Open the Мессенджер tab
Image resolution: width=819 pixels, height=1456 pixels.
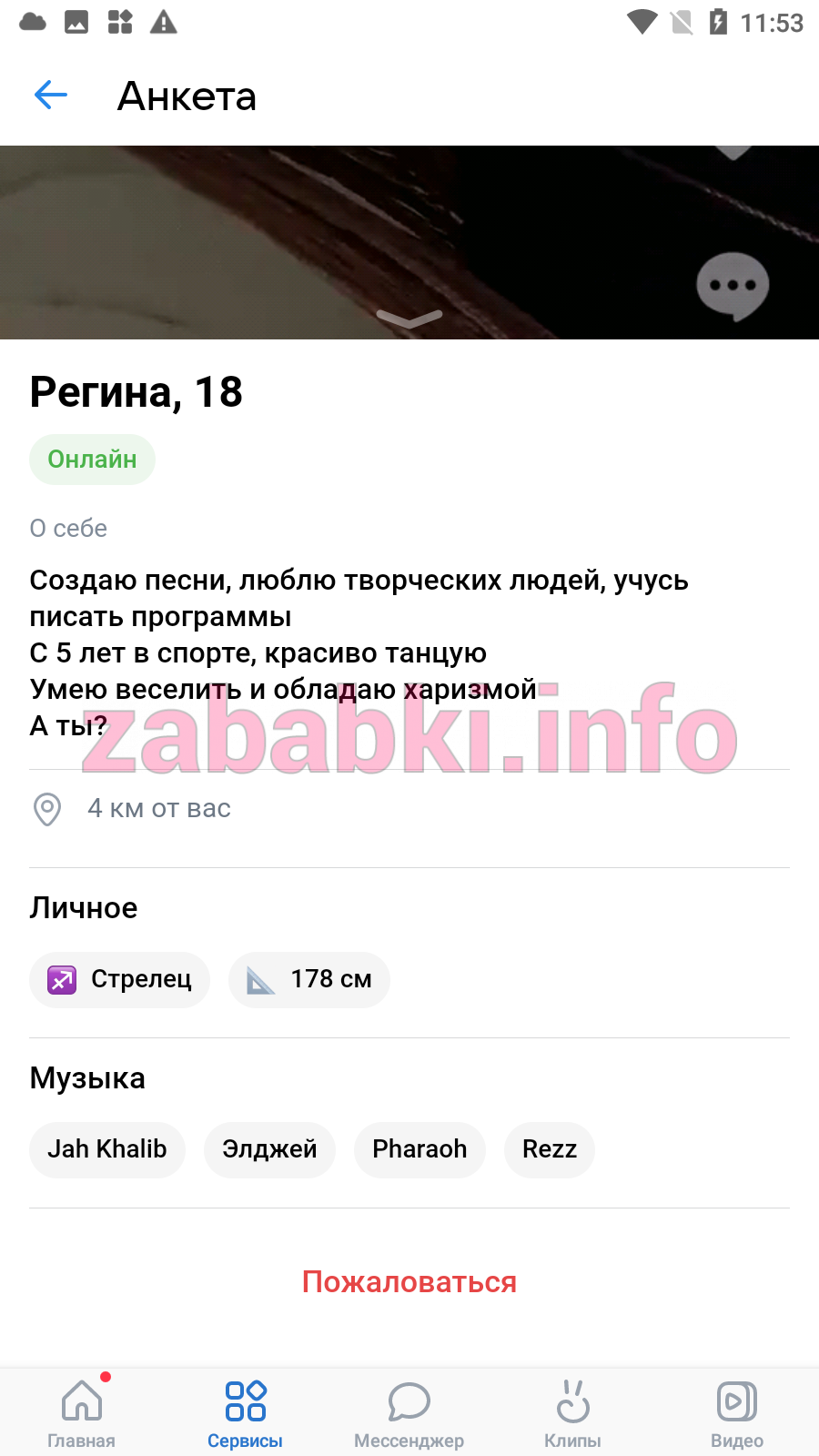[x=409, y=1413]
